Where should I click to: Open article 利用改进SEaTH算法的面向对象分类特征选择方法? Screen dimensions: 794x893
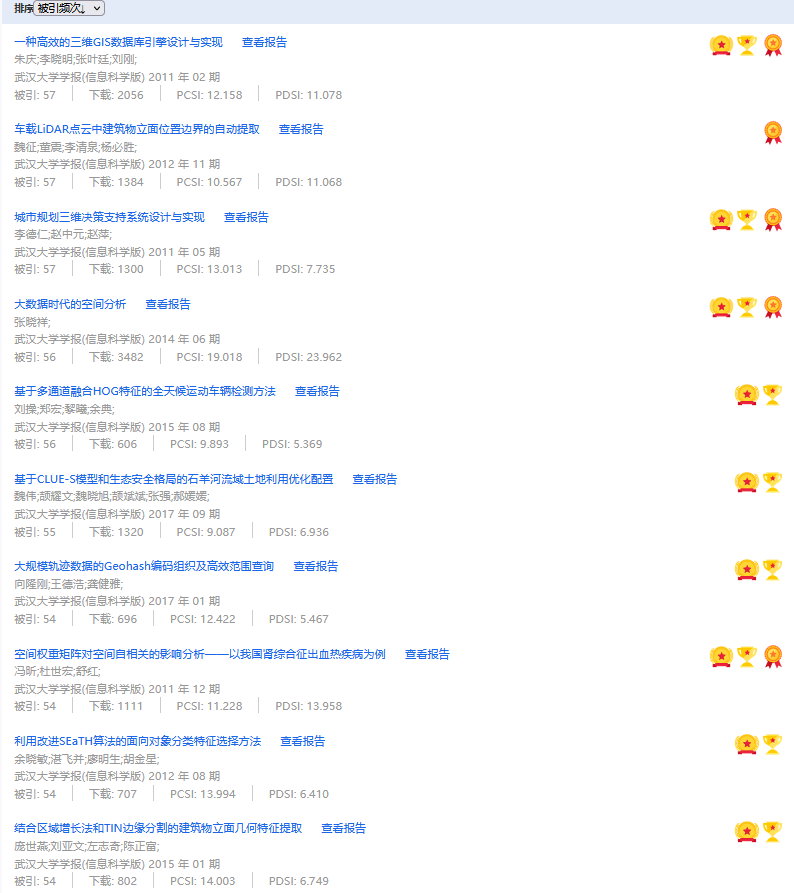coord(138,741)
